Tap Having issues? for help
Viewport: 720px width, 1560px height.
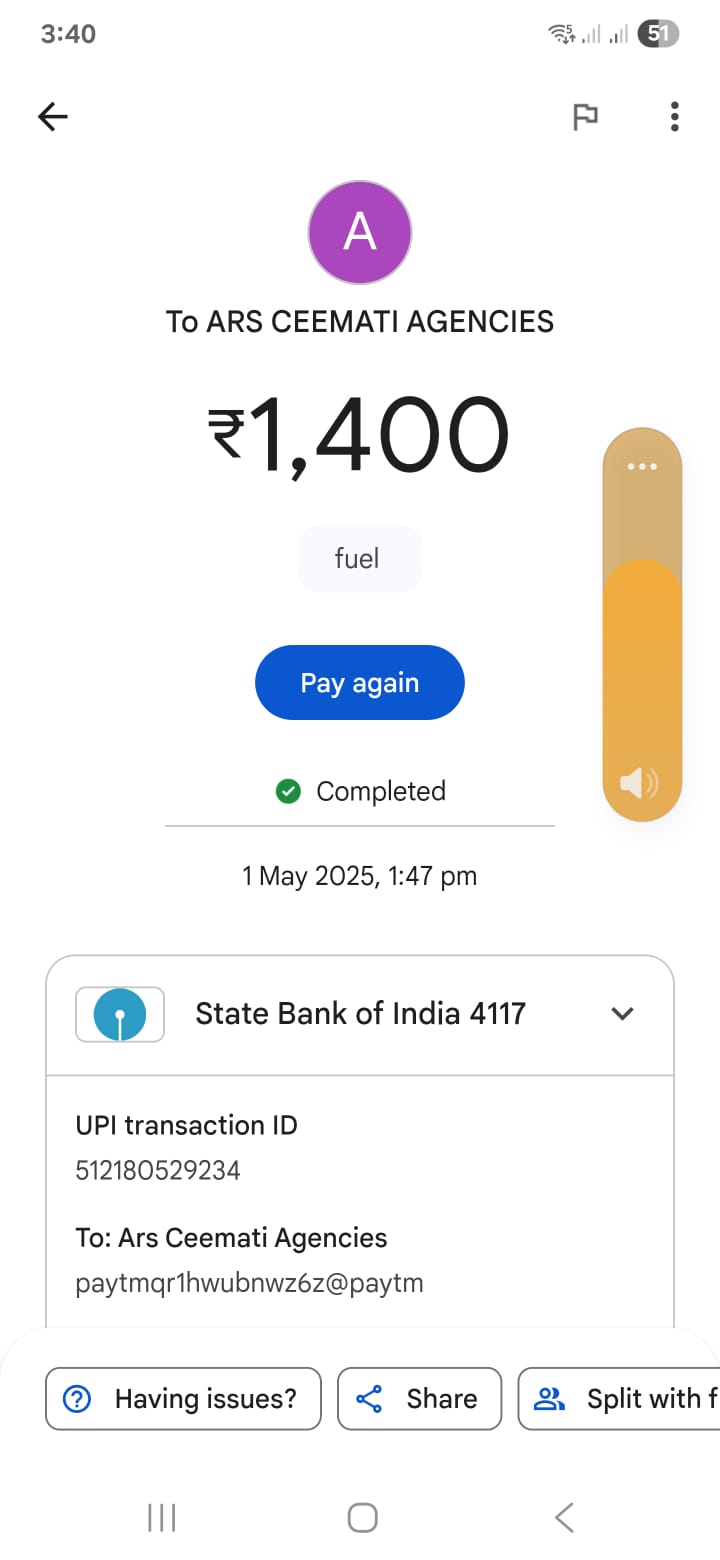[x=183, y=1398]
